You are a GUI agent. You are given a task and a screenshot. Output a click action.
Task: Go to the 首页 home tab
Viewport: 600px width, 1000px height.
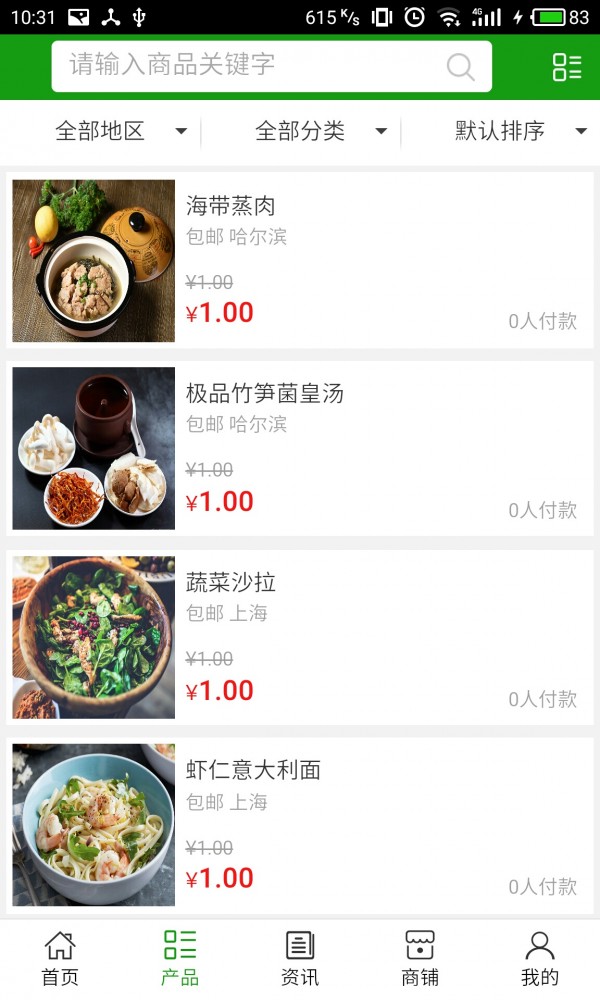60,958
